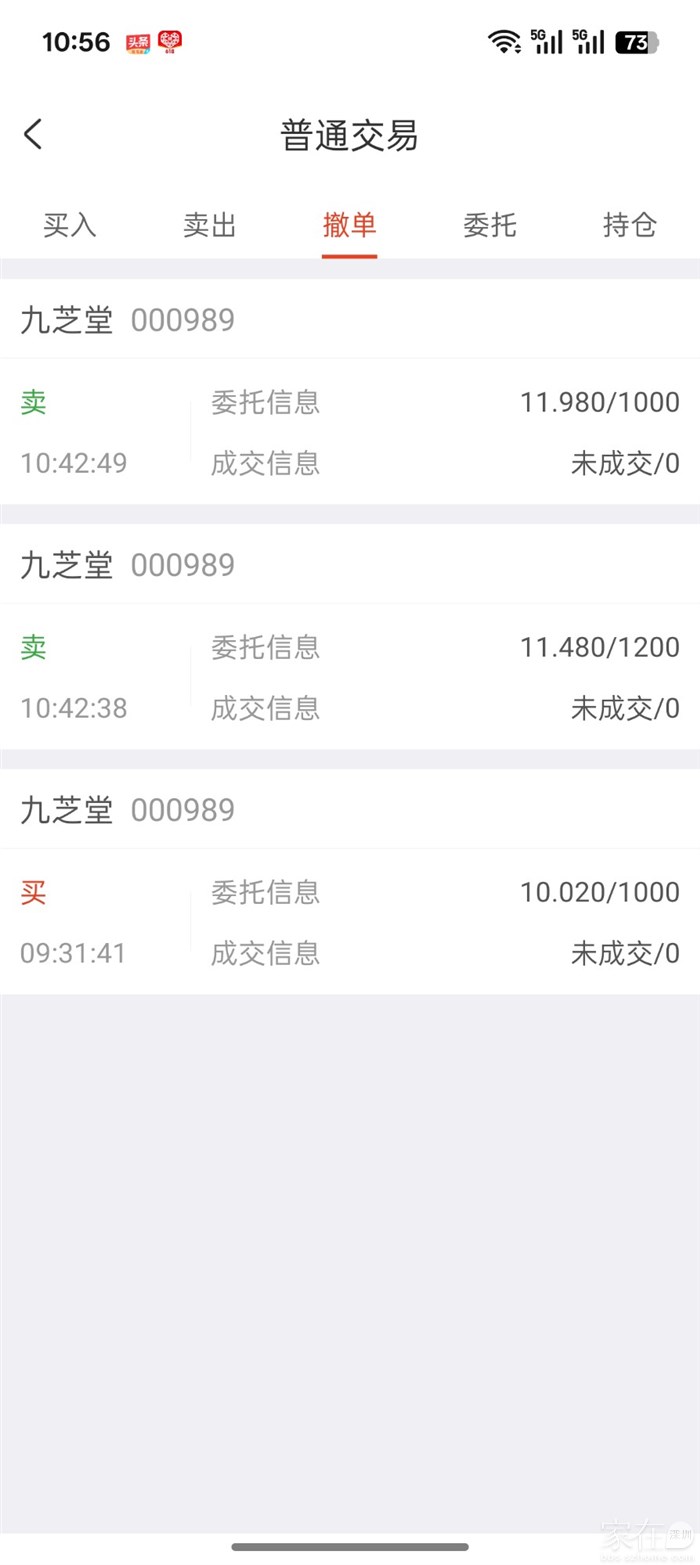Viewport: 700px width, 1565px height.
Task: Open the 委托 tab
Action: click(x=490, y=225)
